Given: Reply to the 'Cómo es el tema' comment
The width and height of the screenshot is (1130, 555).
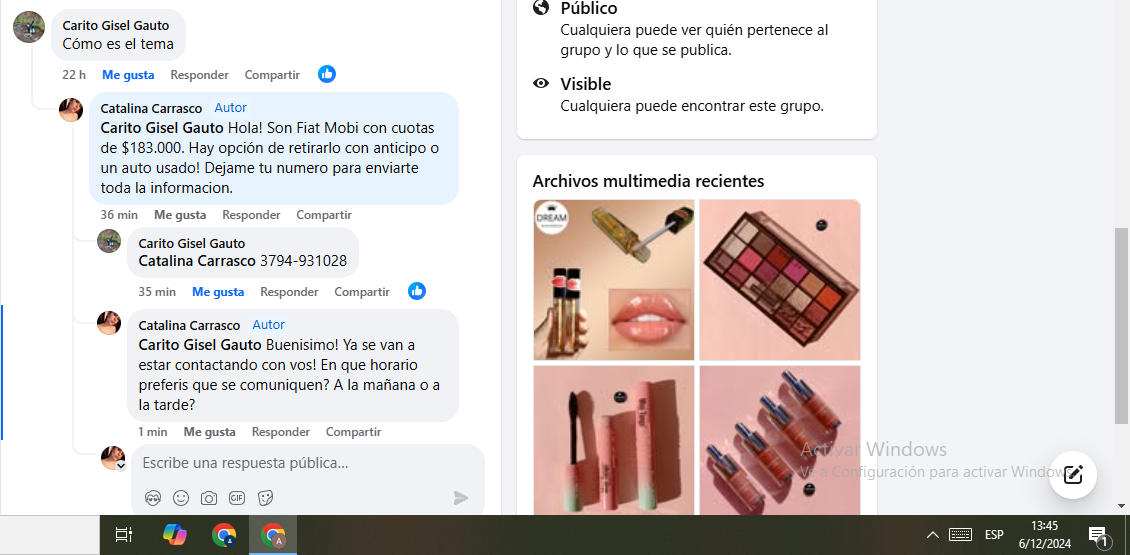Looking at the screenshot, I should point(199,75).
